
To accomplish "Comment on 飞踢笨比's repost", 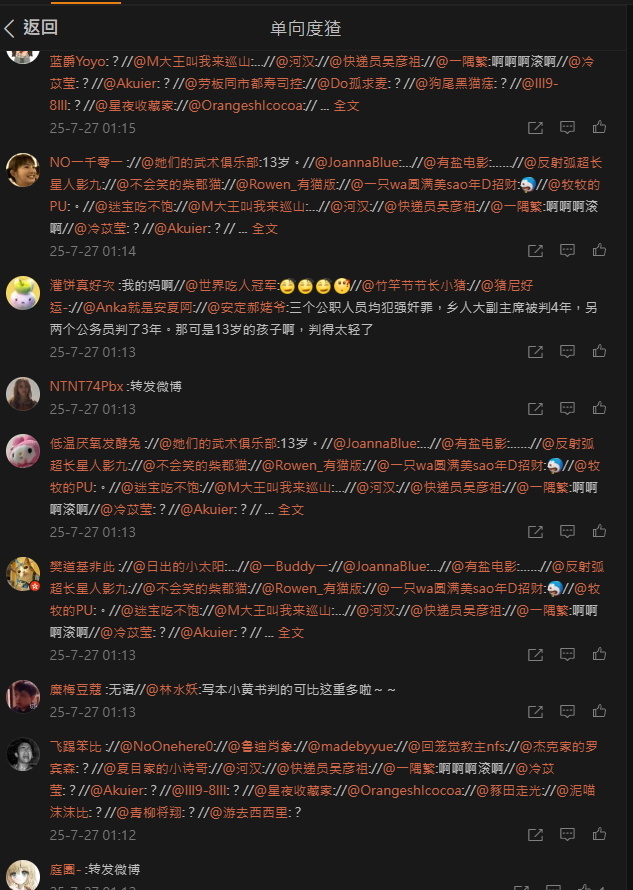I will tap(567, 834).
